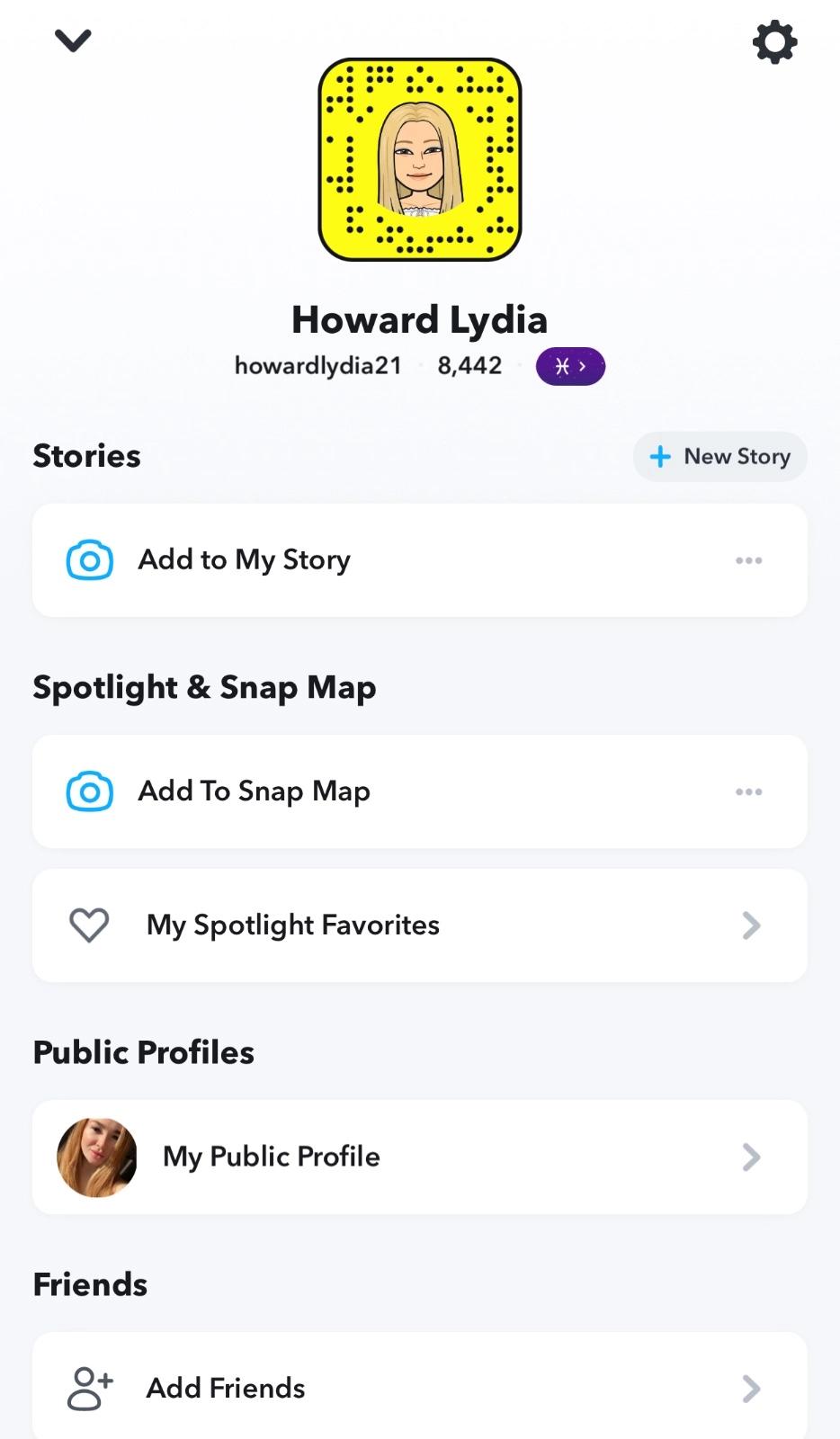This screenshot has width=840, height=1439.
Task: Collapse the profile with the down arrow
Action: (73, 40)
